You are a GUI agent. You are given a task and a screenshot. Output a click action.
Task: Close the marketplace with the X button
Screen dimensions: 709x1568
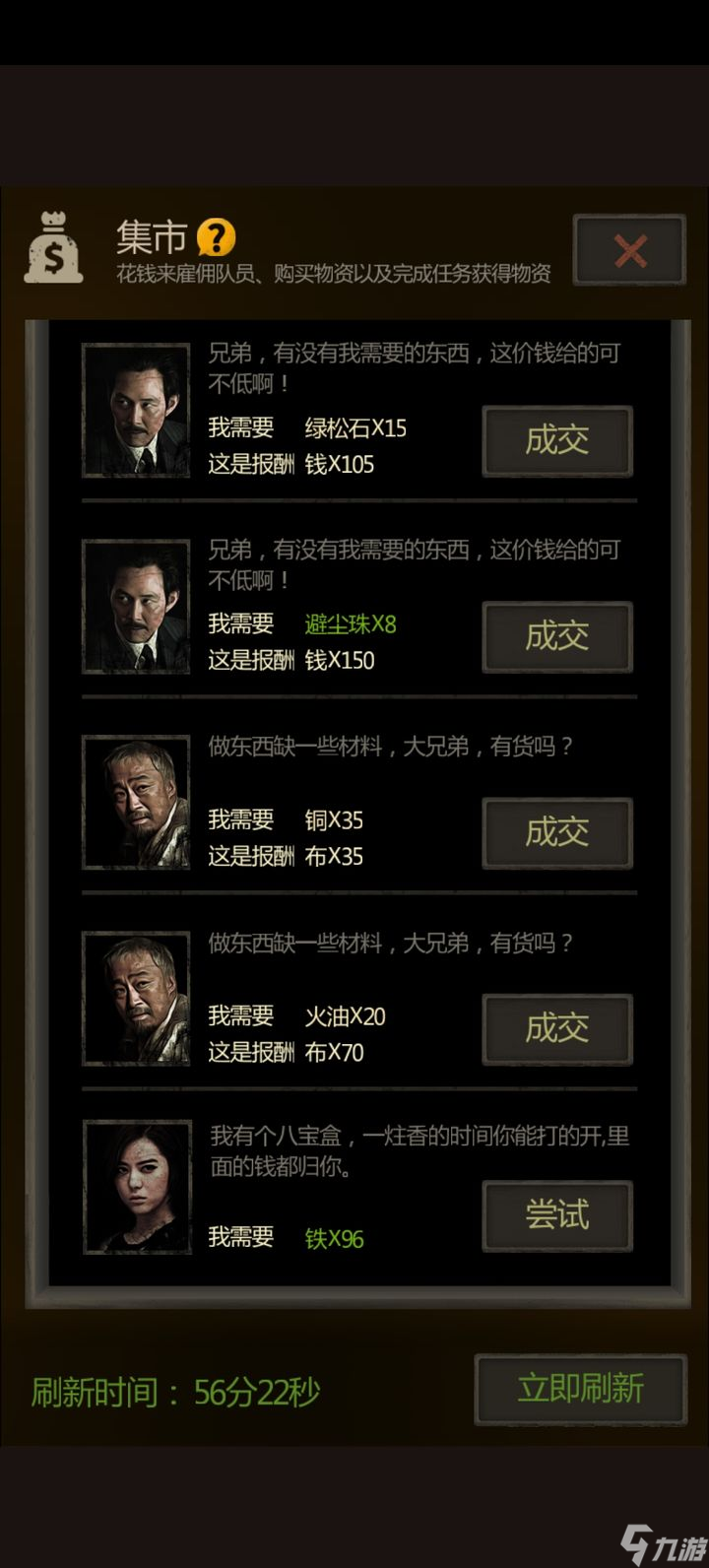tap(628, 251)
